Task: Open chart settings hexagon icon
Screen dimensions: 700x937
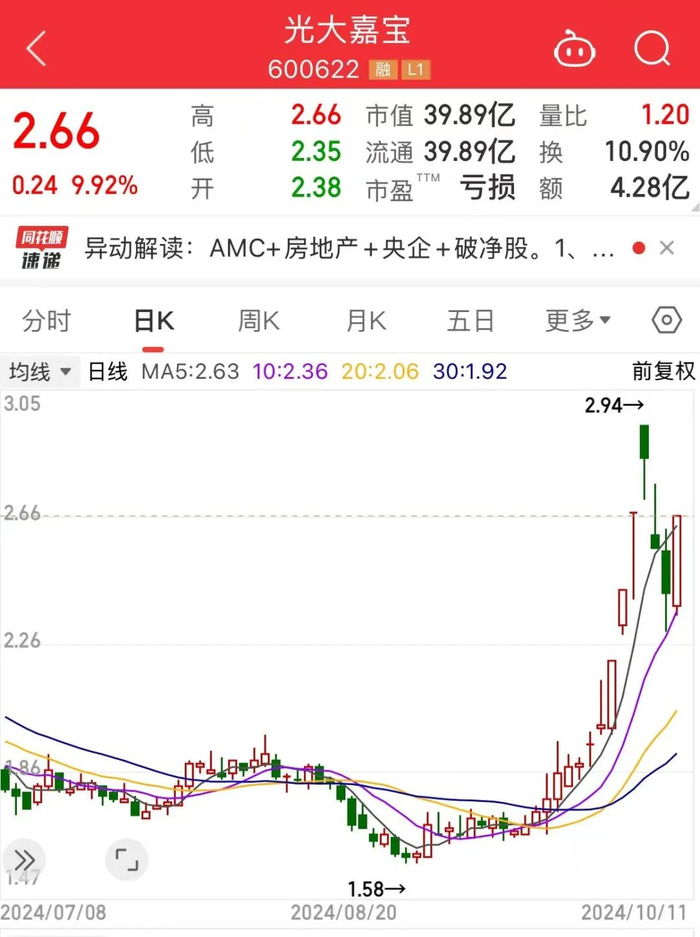Action: [x=666, y=321]
